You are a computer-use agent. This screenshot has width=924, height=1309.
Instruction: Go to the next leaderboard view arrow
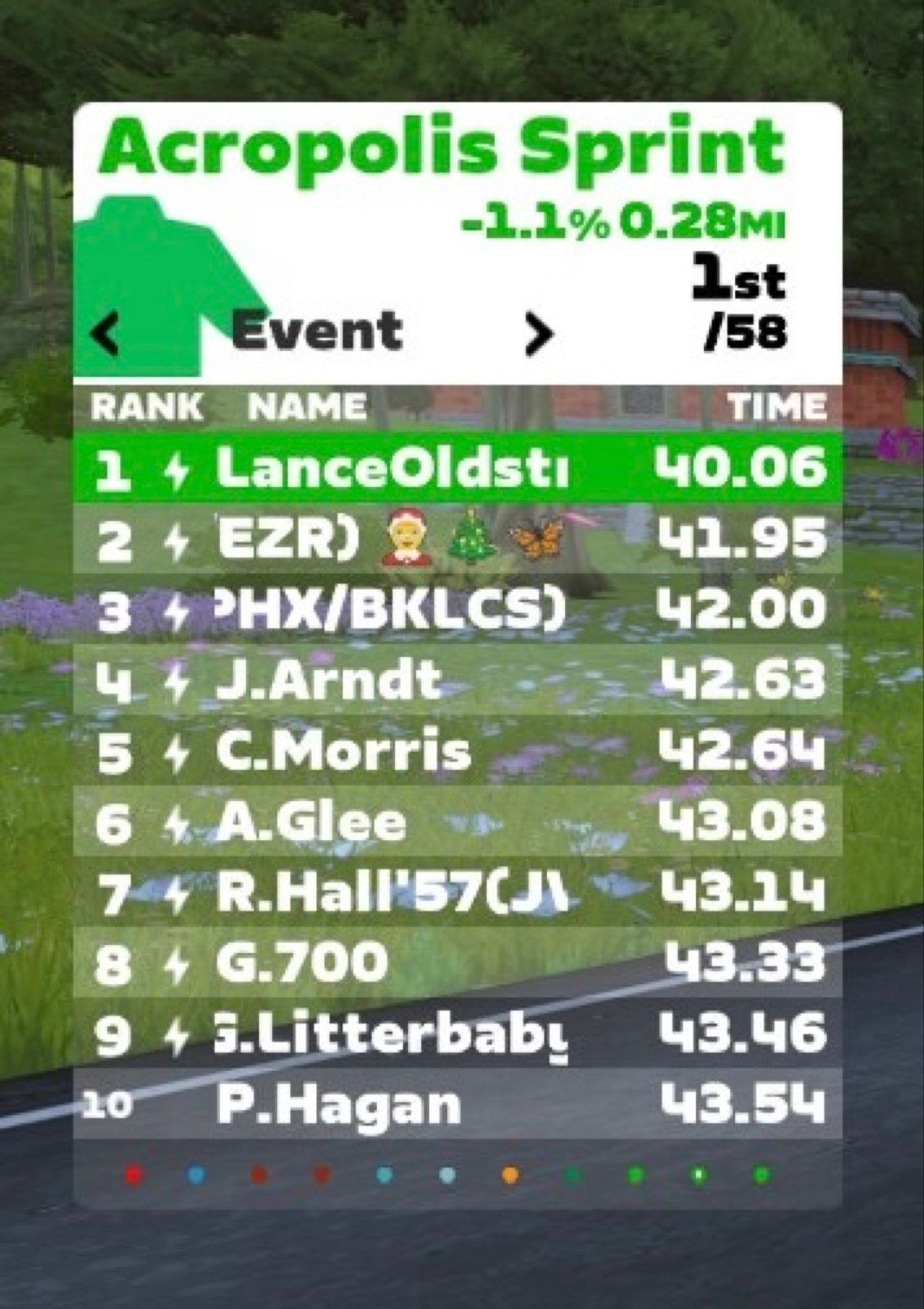[537, 333]
